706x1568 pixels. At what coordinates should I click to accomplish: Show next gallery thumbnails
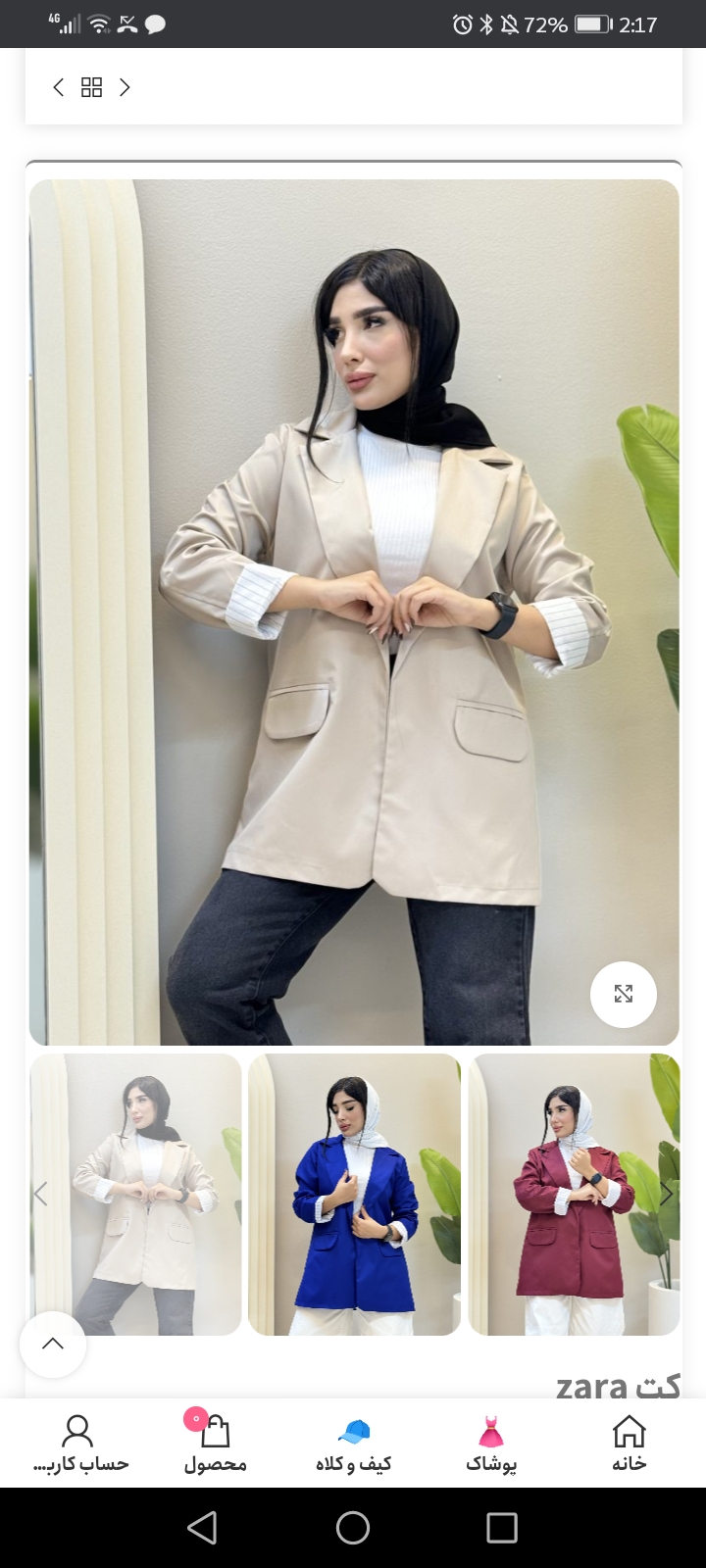click(666, 1194)
